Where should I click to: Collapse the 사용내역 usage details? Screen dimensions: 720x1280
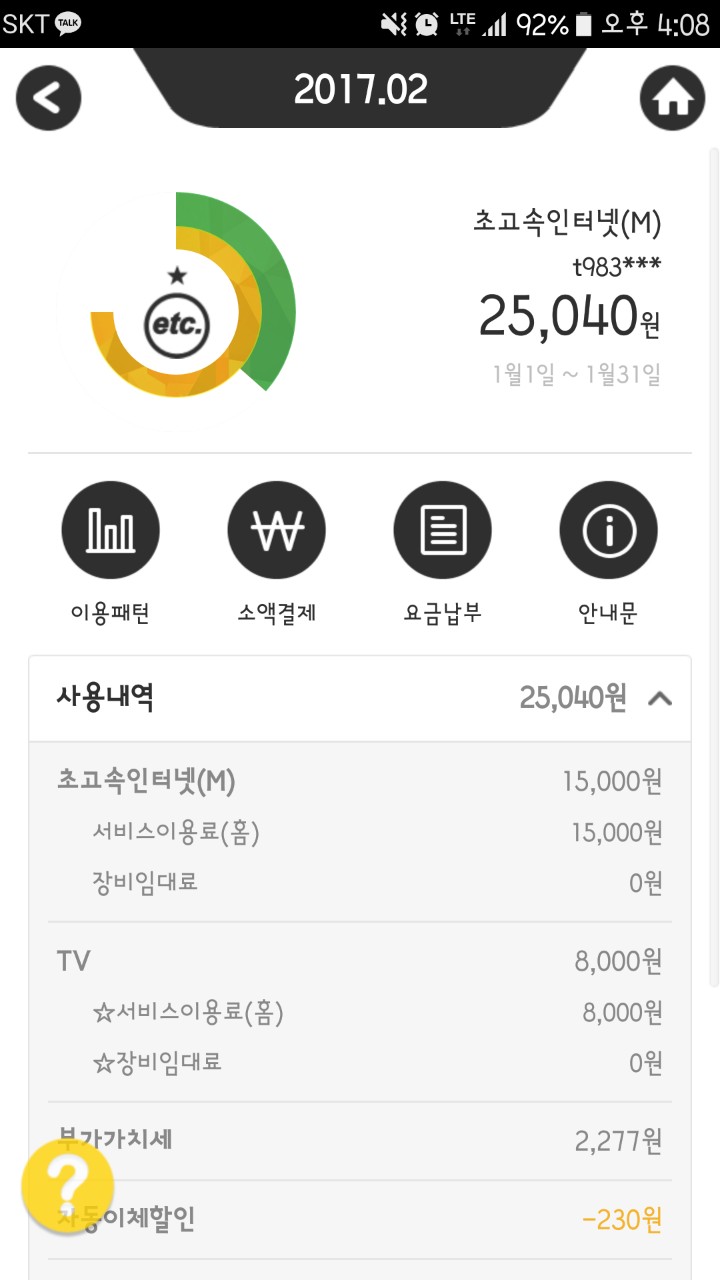tap(660, 699)
